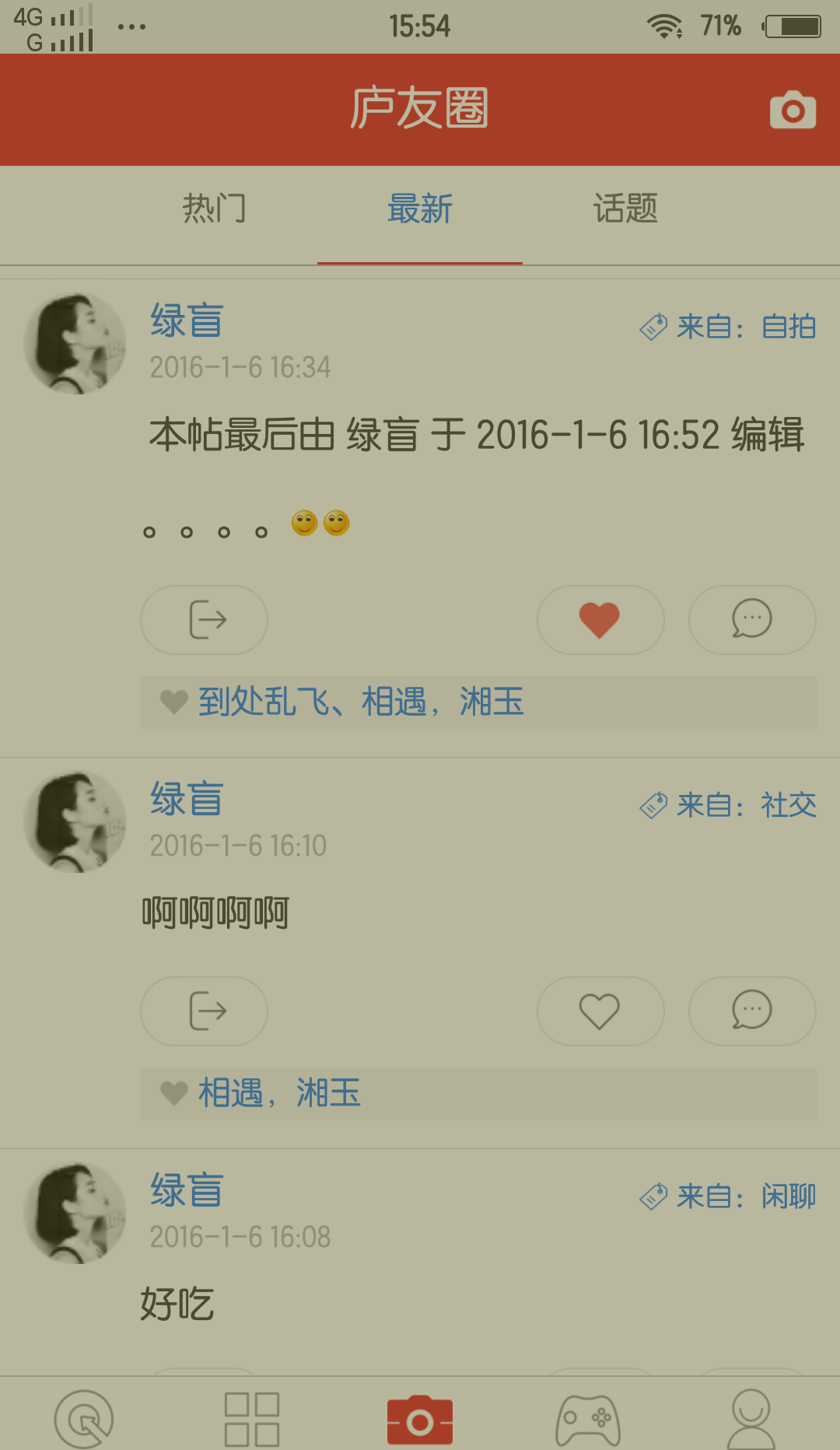Image resolution: width=840 pixels, height=1450 pixels.
Task: Select the 最新 tab
Action: tap(419, 209)
